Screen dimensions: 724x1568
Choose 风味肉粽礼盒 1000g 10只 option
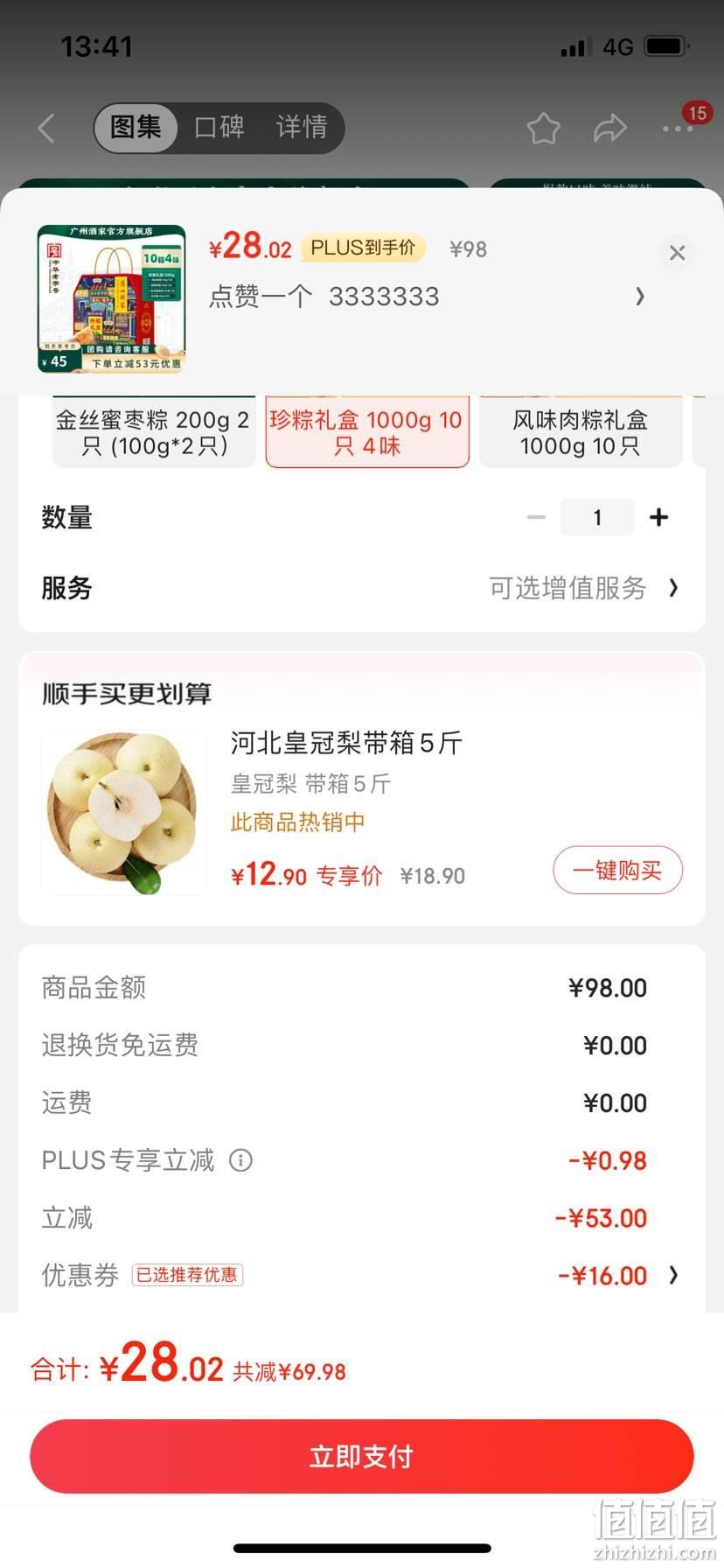click(x=581, y=432)
